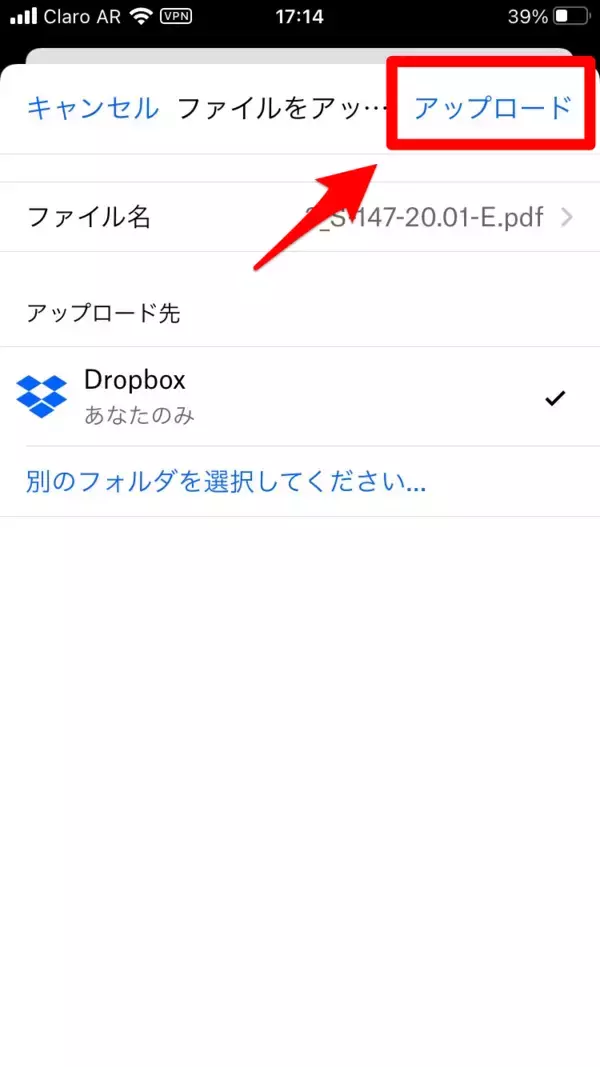
Task: Tap アップロード to upload the file
Action: click(x=492, y=108)
